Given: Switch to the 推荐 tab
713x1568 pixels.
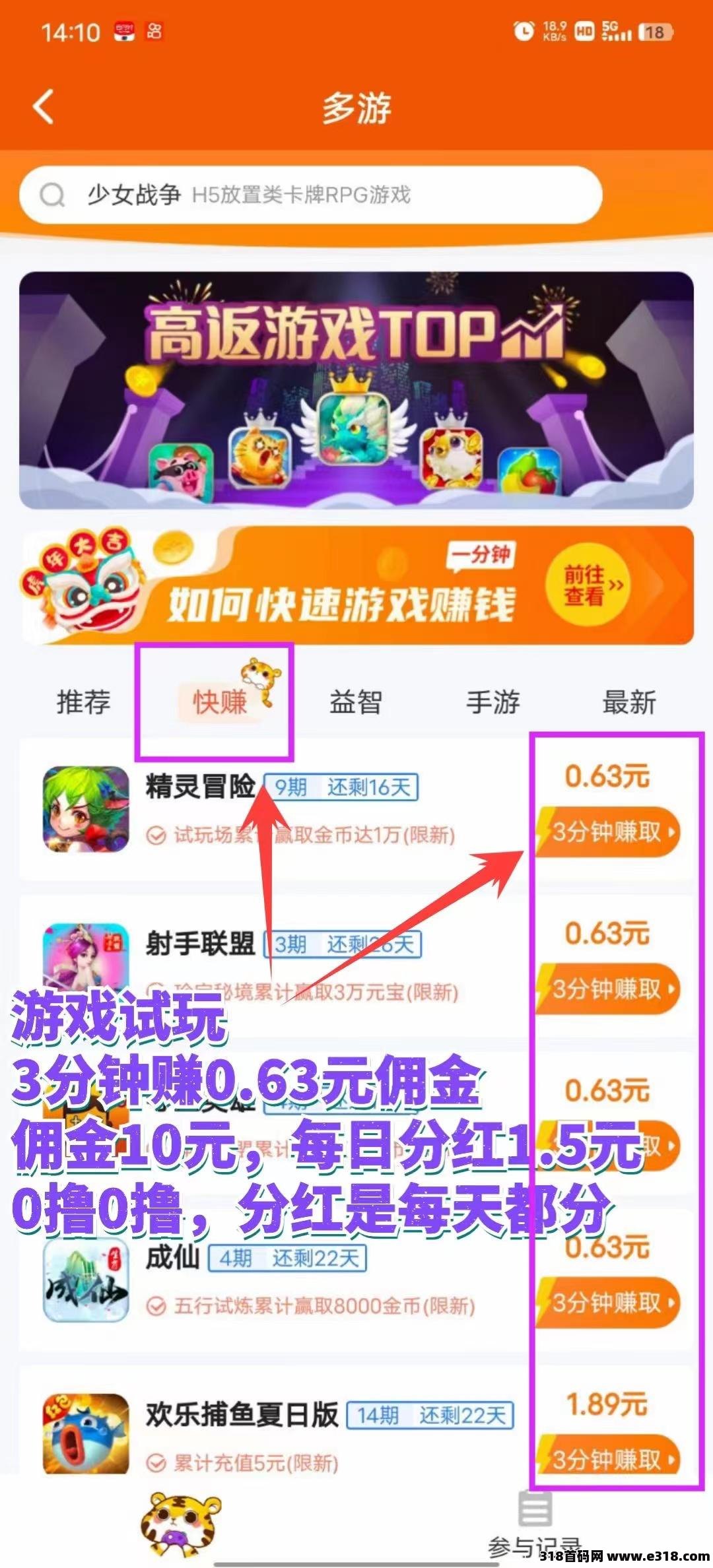Looking at the screenshot, I should click(83, 702).
